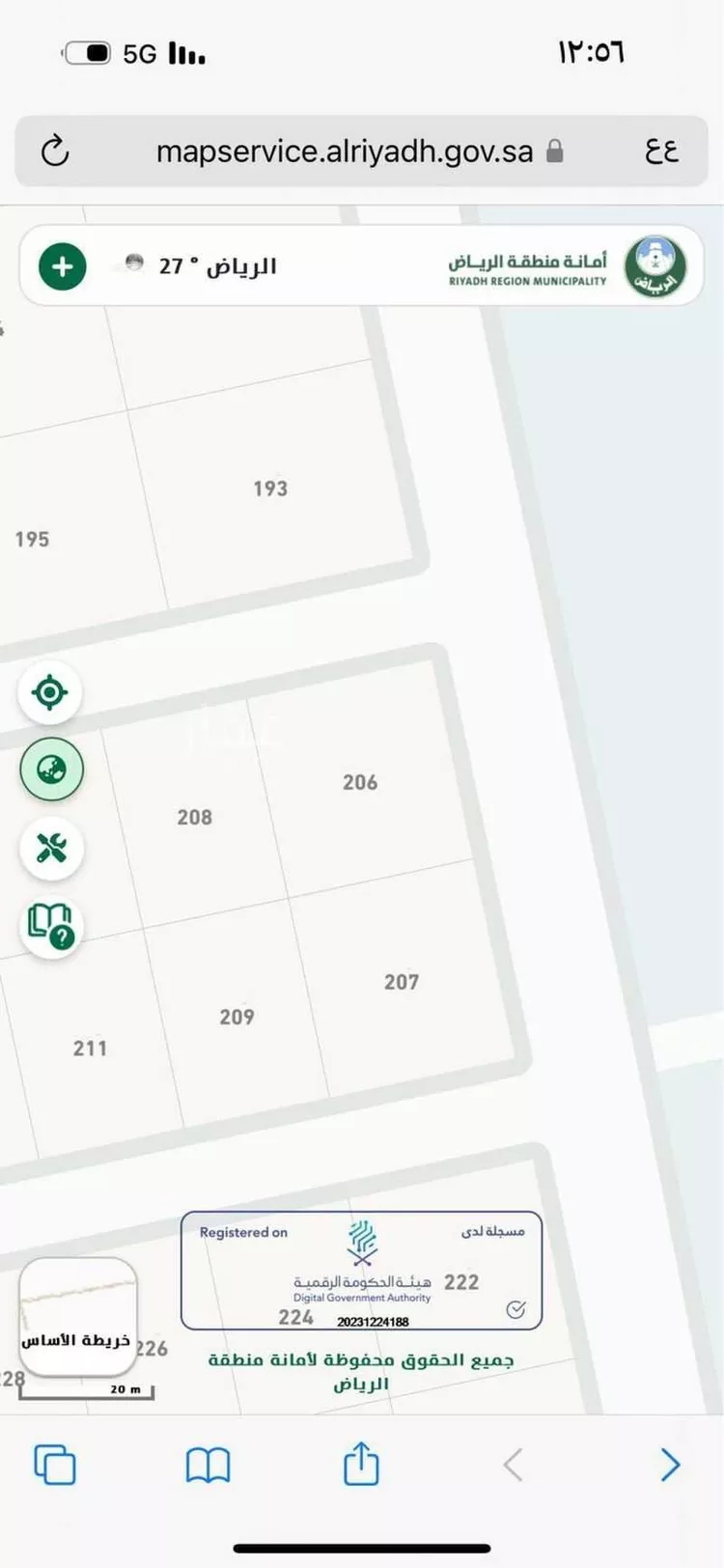Tap the green plus button
The height and width of the screenshot is (1568, 724).
(63, 266)
